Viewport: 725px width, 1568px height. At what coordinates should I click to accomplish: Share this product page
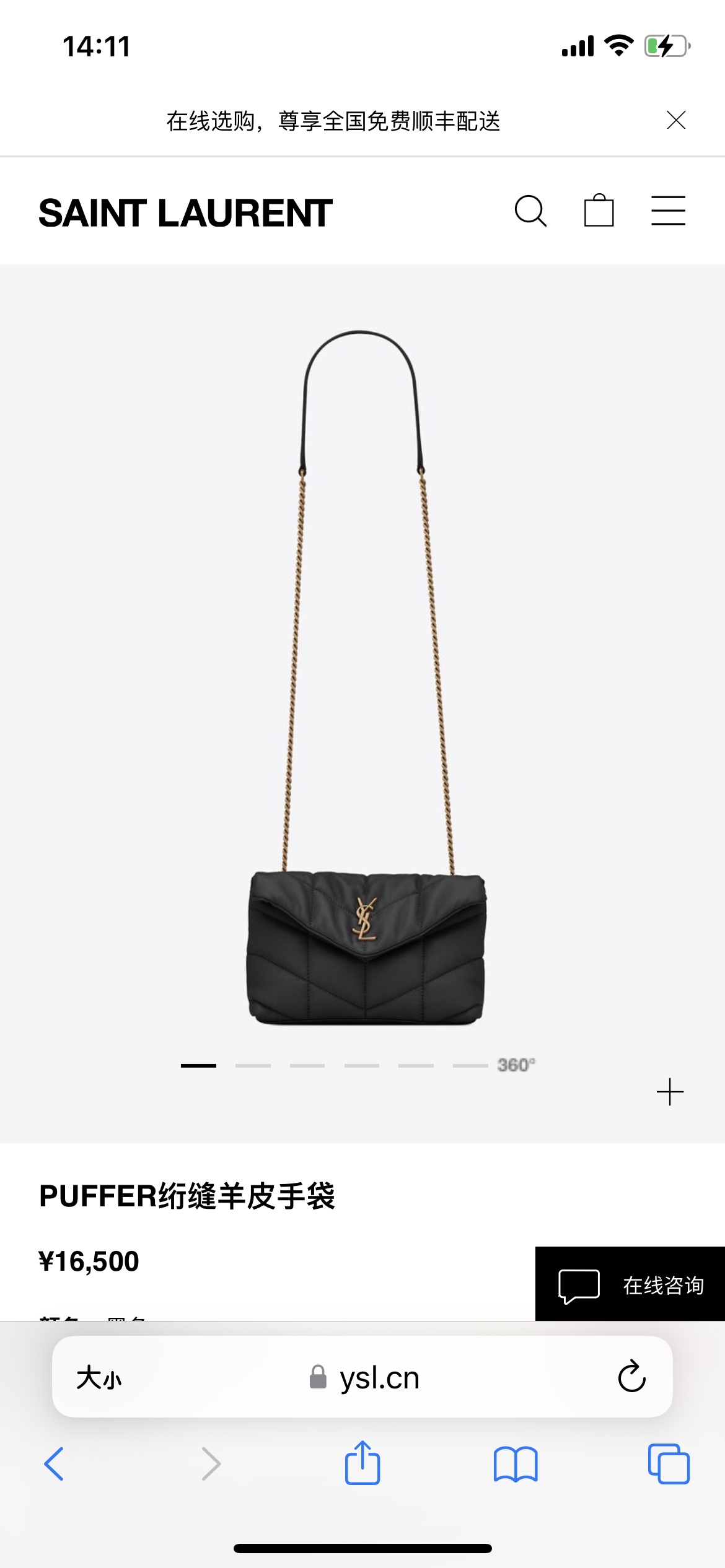tap(362, 1463)
